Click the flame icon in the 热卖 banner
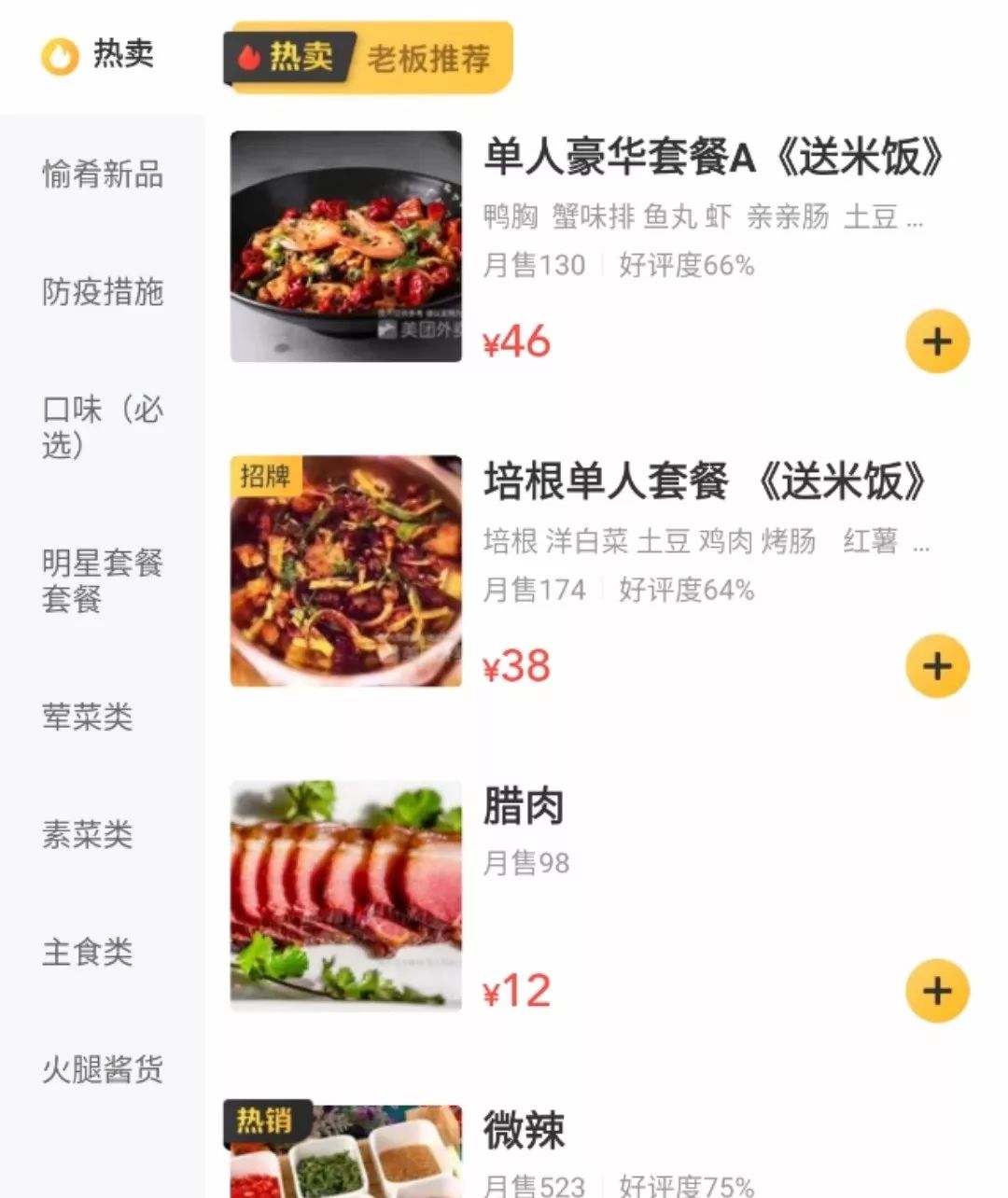Screen dimensions: 1008x1198 (245, 56)
